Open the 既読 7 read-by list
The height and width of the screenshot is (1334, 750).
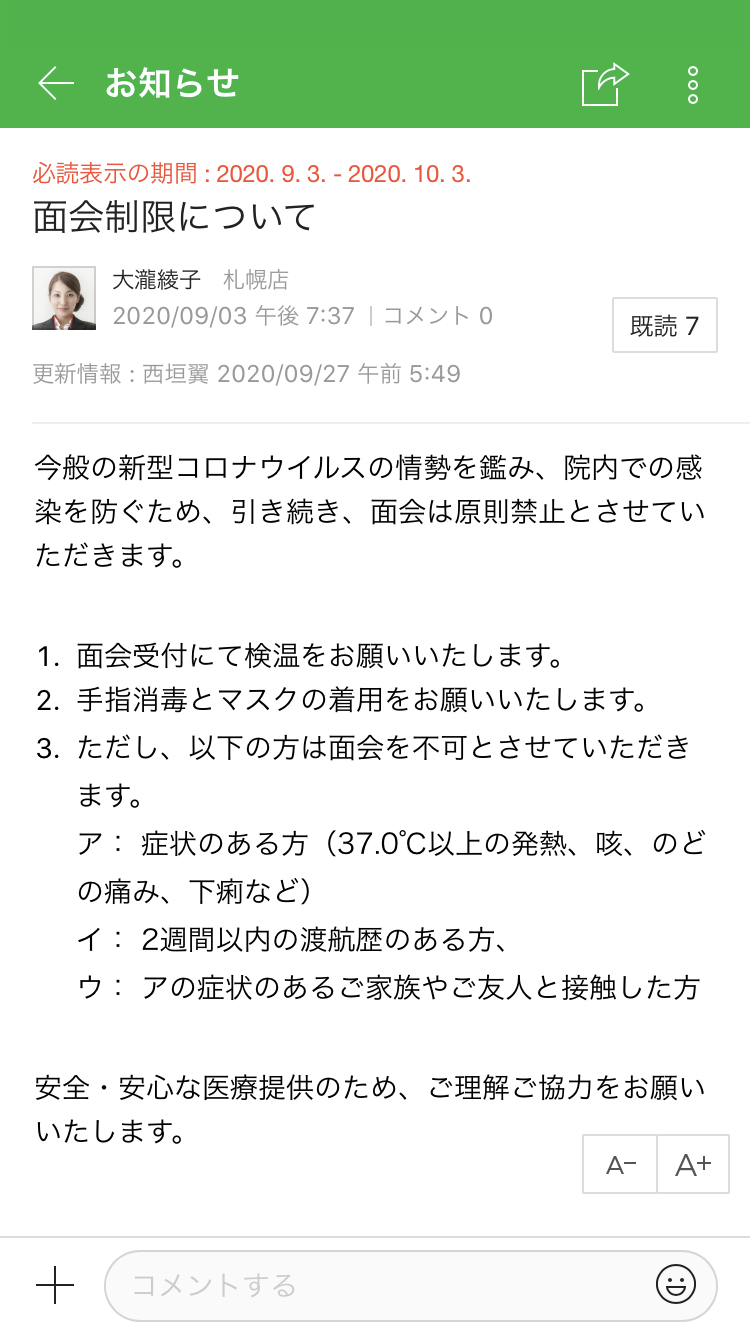click(x=664, y=326)
